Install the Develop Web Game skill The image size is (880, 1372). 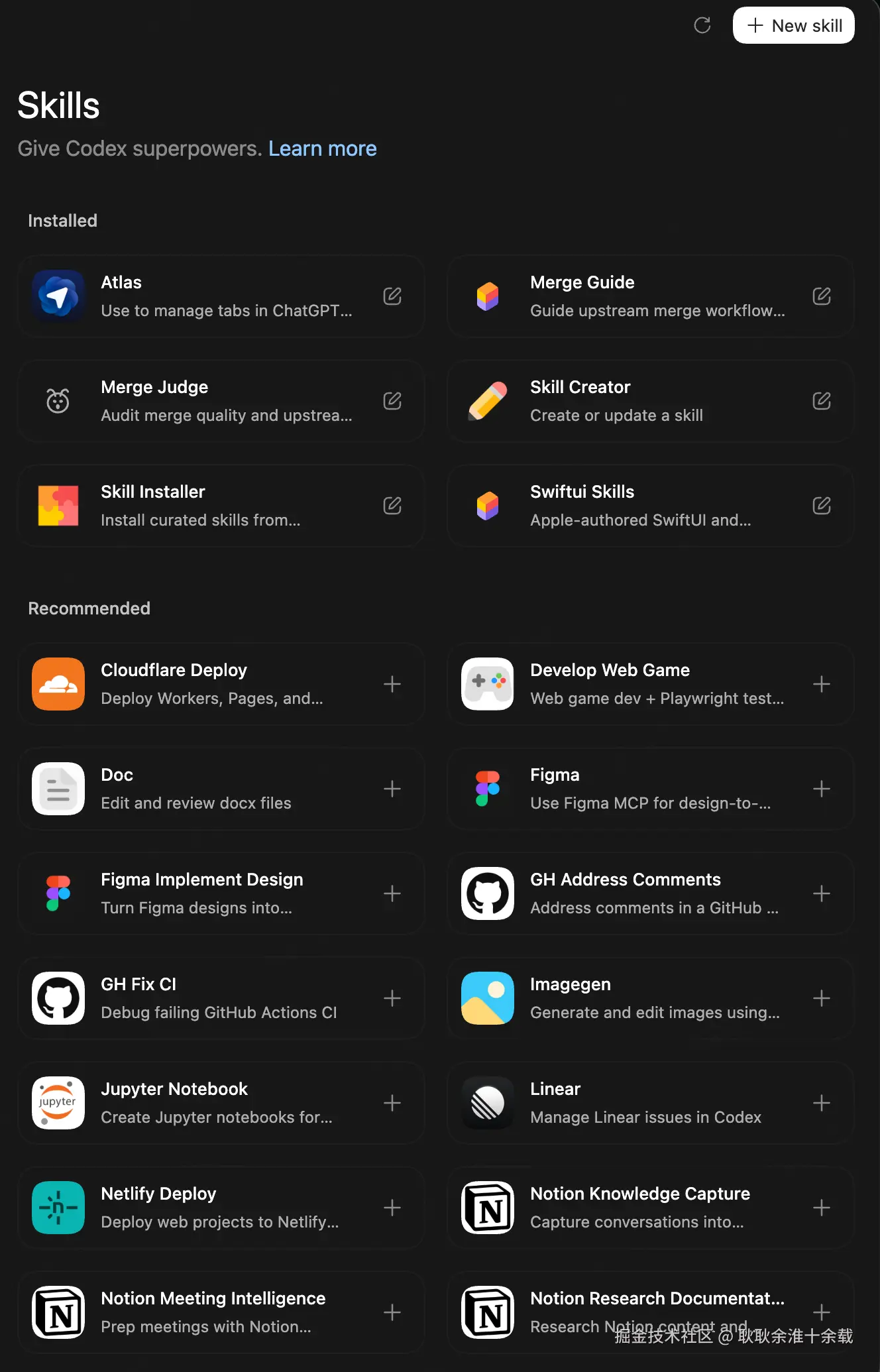821,684
